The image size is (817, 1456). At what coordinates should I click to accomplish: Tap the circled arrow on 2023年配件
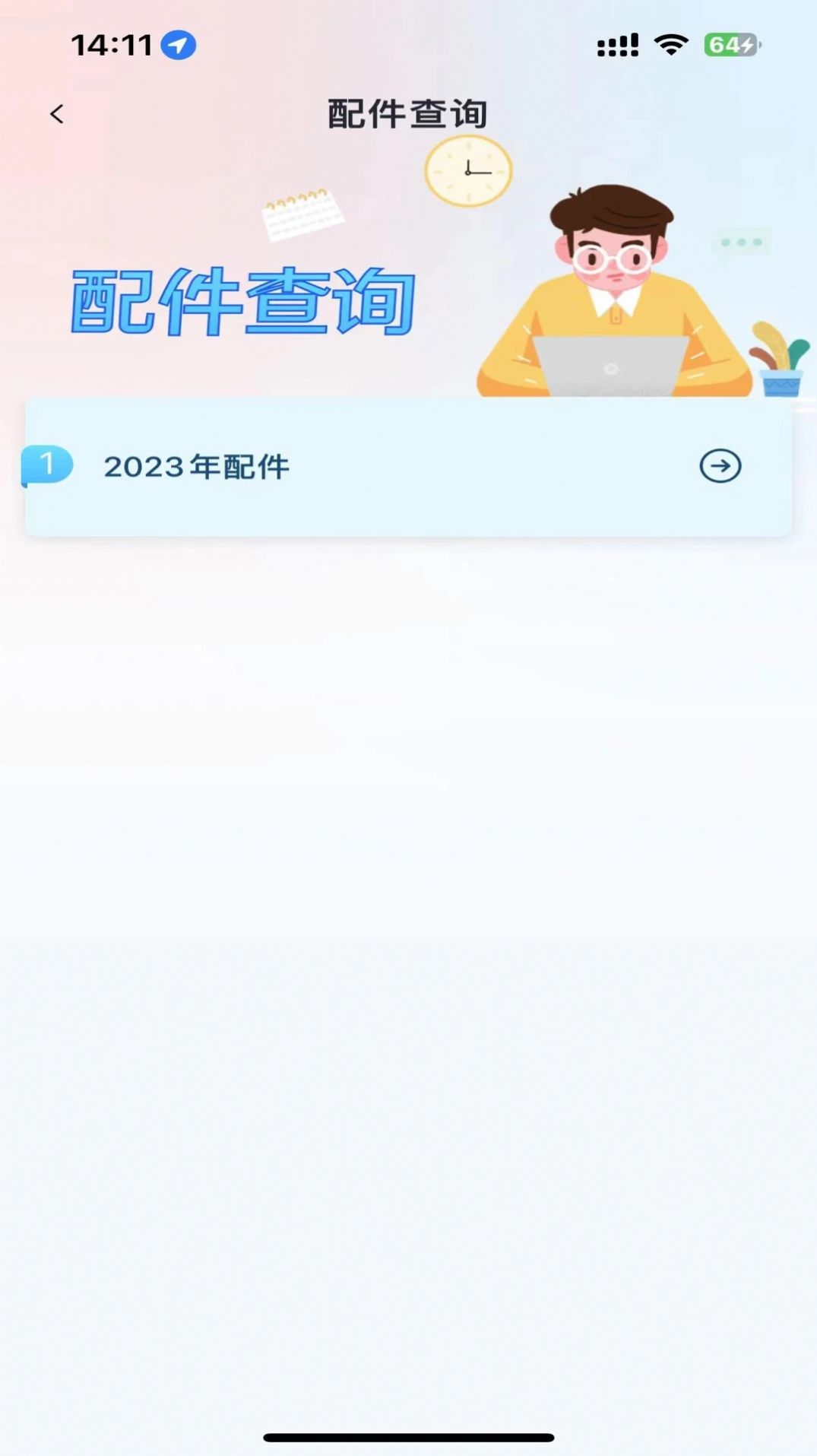pos(720,466)
